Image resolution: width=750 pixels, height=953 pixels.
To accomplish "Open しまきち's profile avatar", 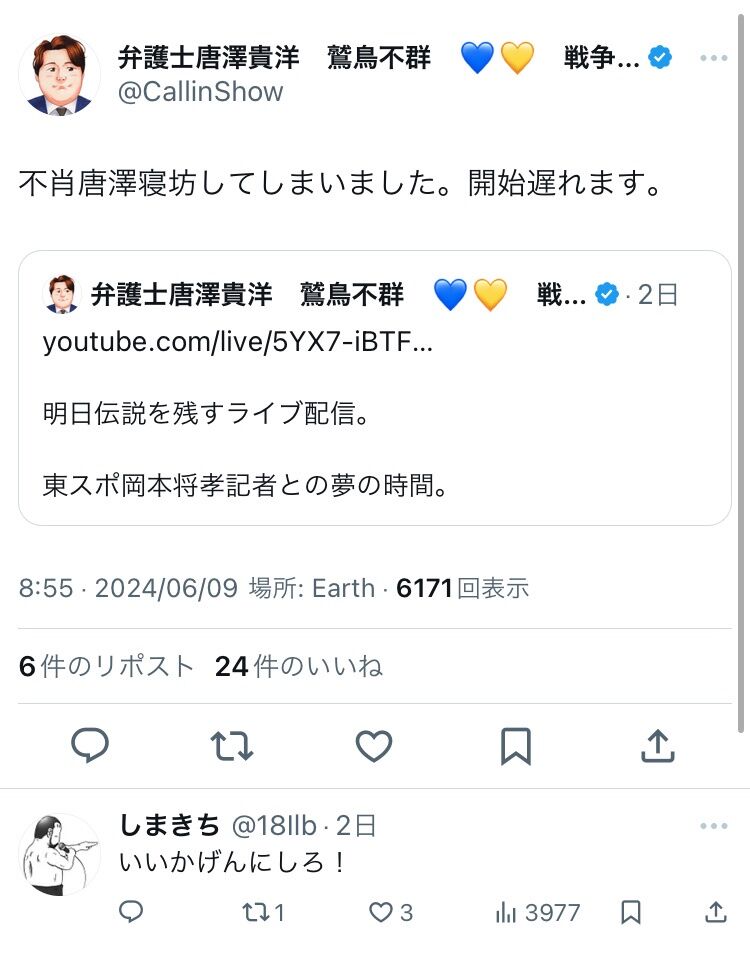I will click(x=60, y=854).
